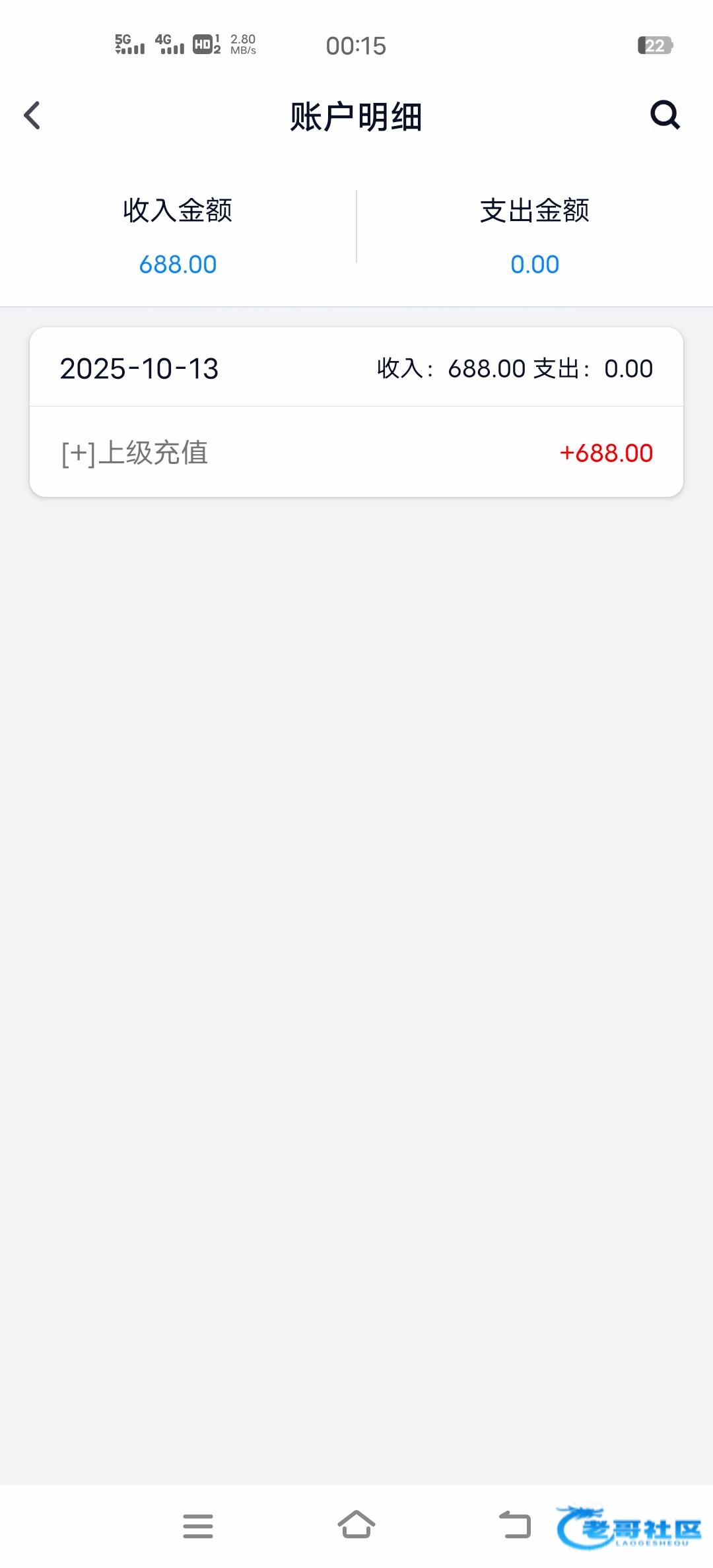Go back from account details
The width and height of the screenshot is (713, 1568).
pyautogui.click(x=32, y=116)
